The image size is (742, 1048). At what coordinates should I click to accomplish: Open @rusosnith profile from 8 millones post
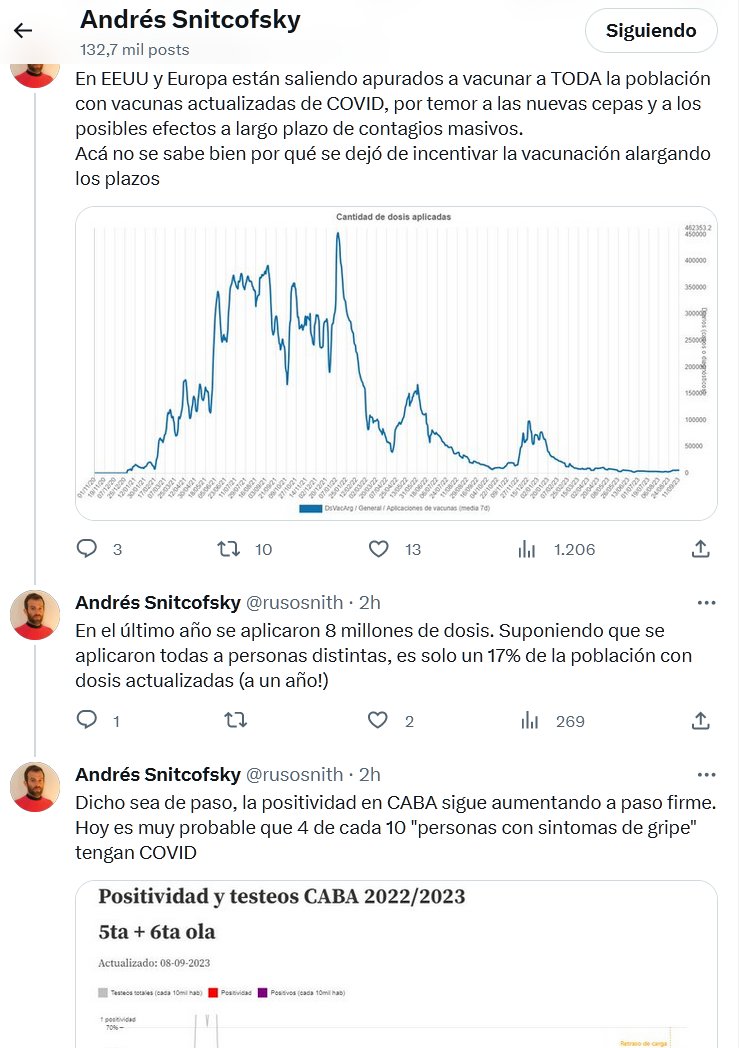coord(294,603)
